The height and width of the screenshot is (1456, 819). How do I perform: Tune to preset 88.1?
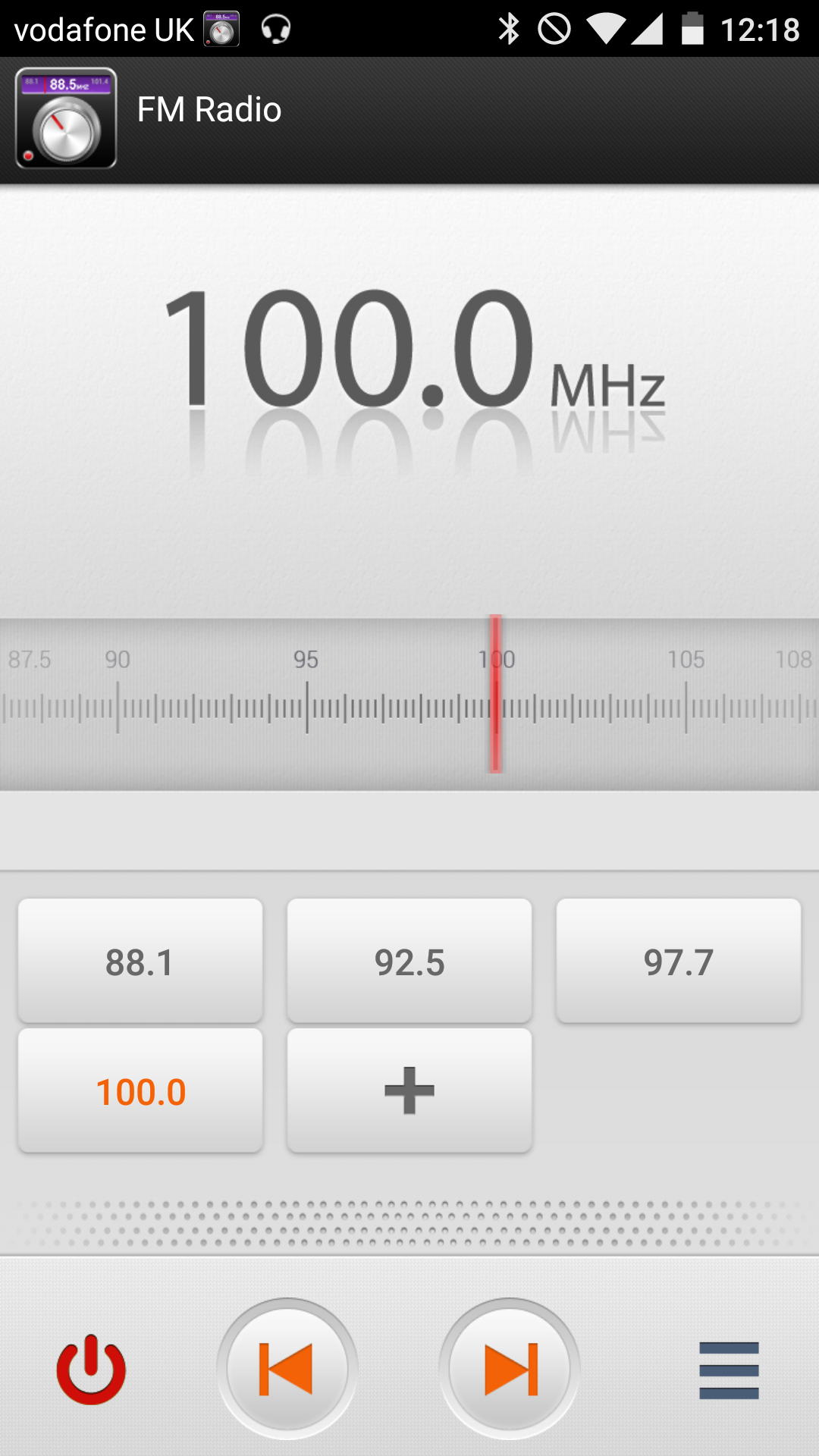pyautogui.click(x=140, y=961)
